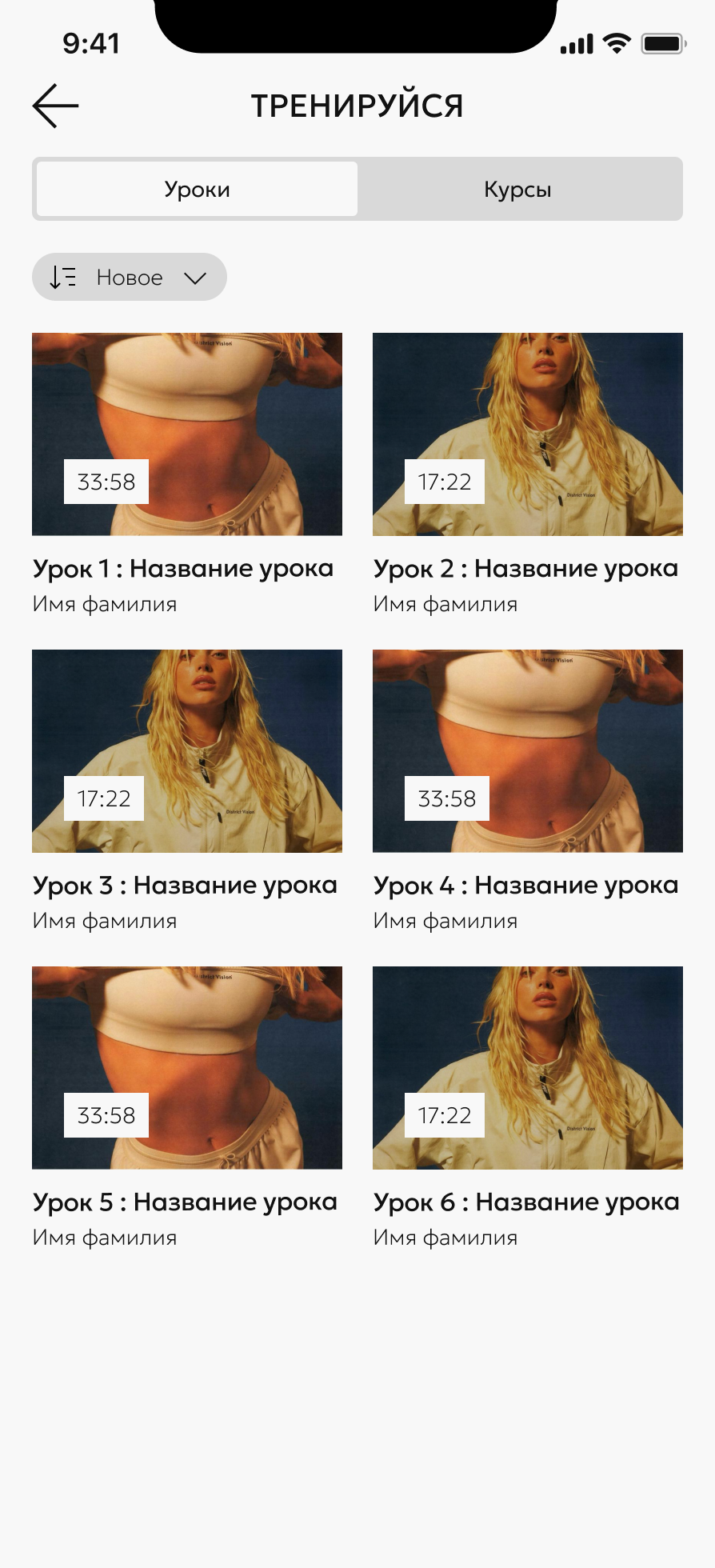Switch to the Курсы tab
The image size is (715, 1568).
518,189
